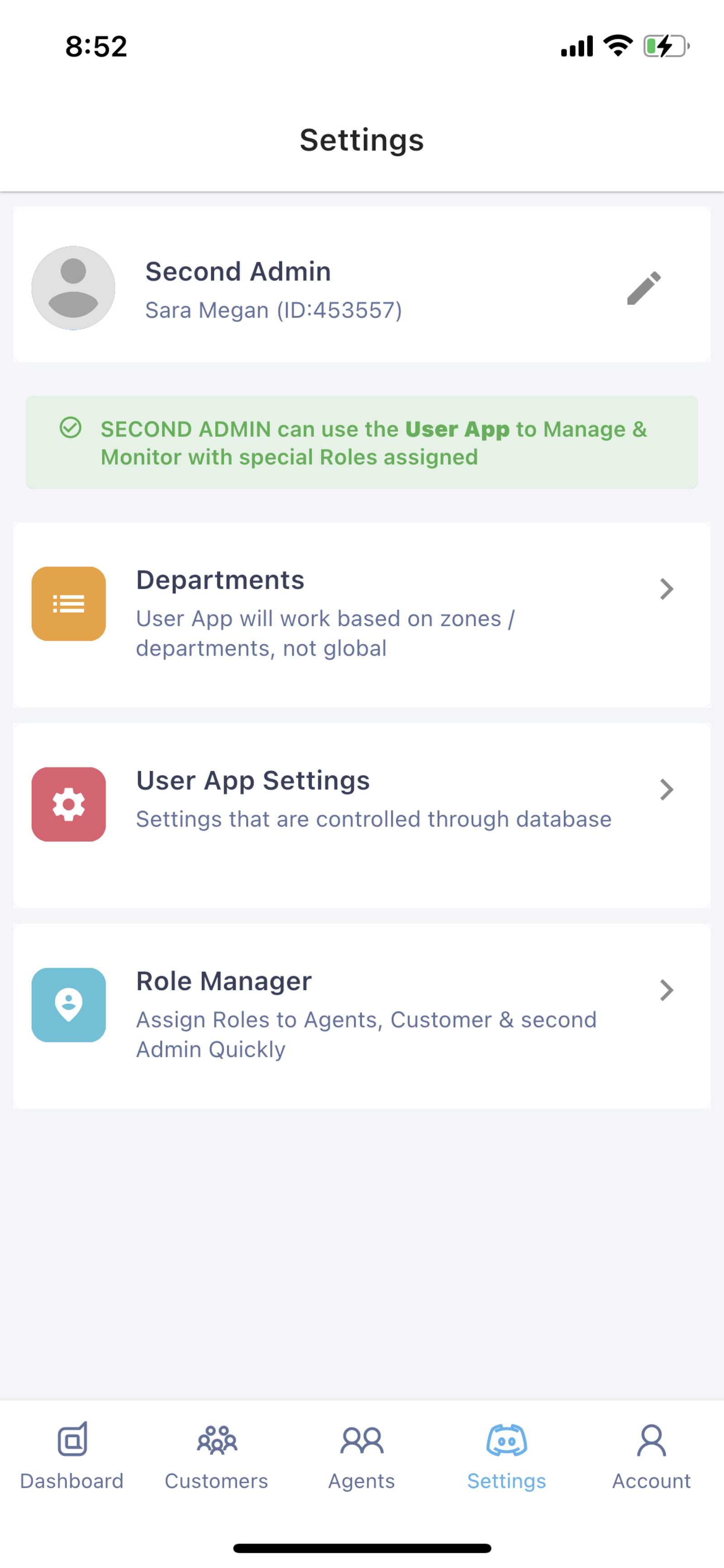
Task: Switch to the Dashboard tab
Action: (72, 1457)
